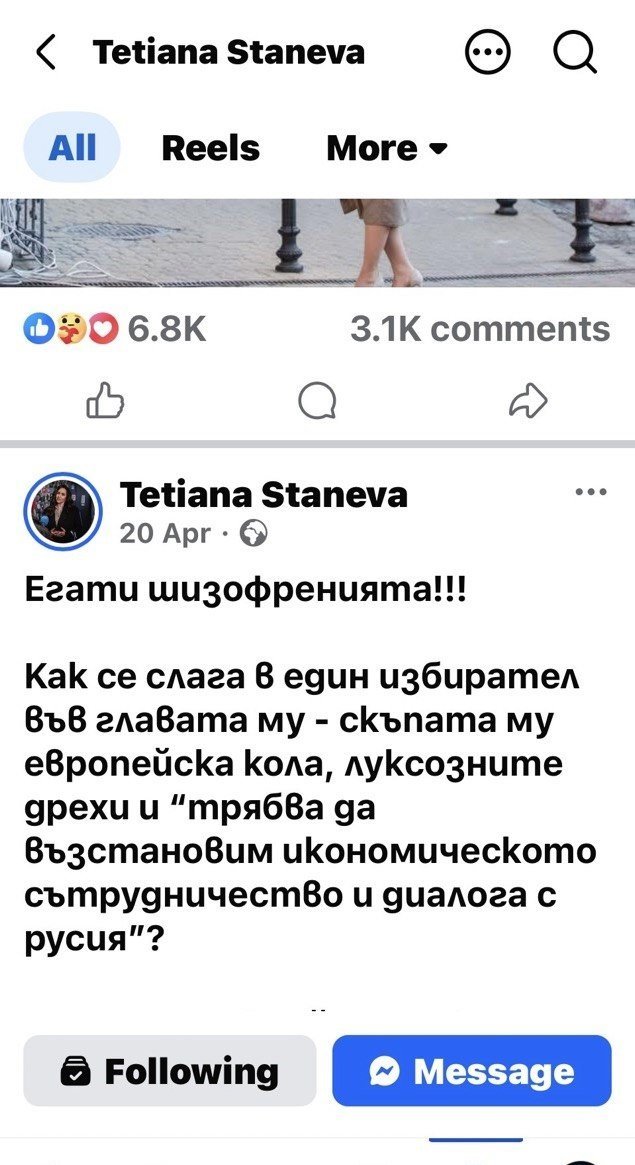Select the All filter chip

point(72,148)
